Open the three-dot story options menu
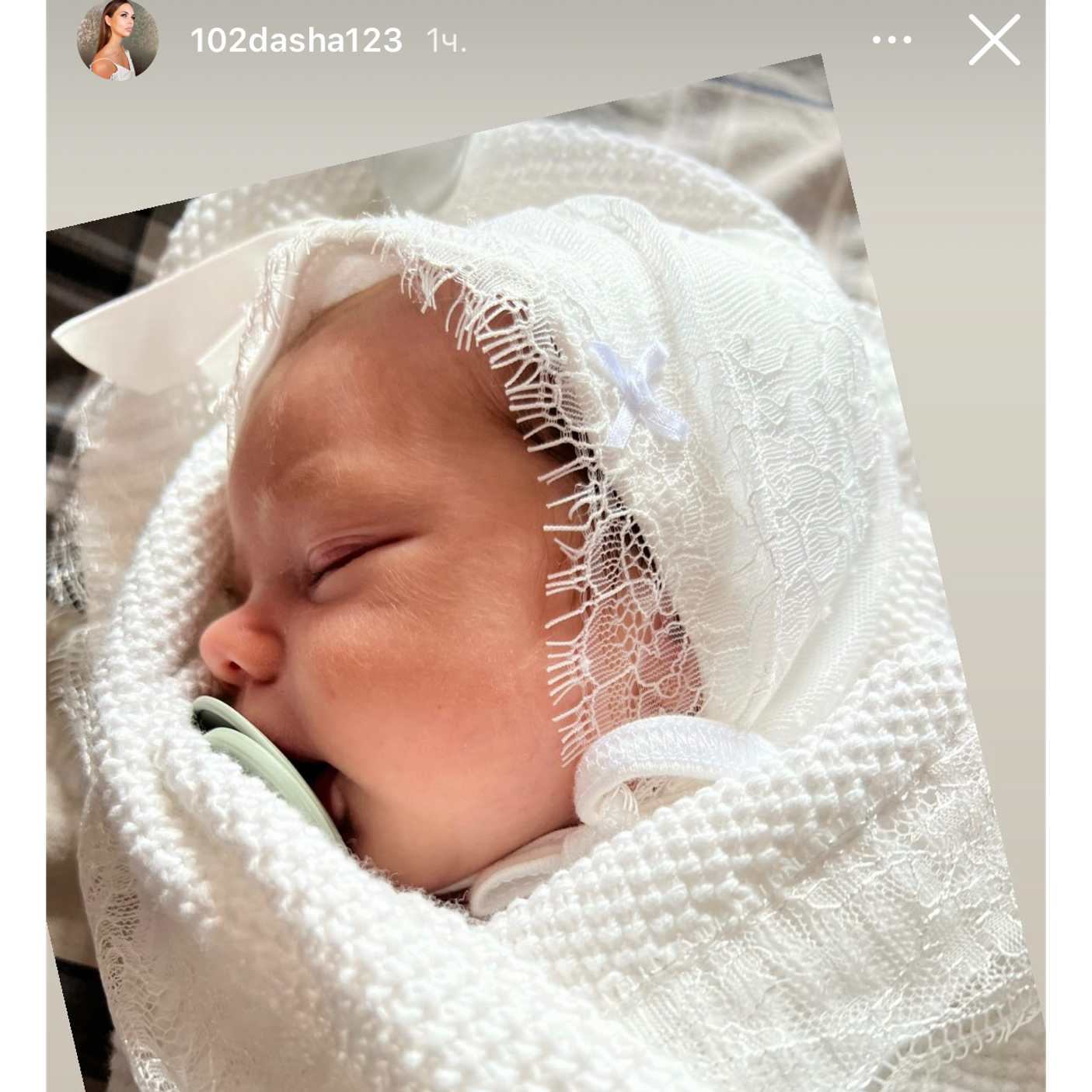 891,40
